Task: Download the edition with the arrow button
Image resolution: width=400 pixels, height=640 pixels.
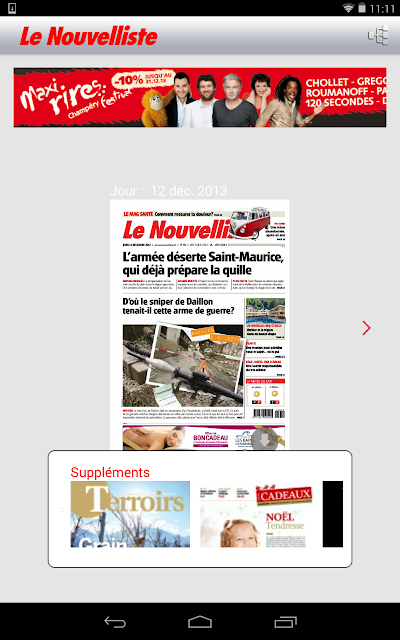Action: point(264,440)
